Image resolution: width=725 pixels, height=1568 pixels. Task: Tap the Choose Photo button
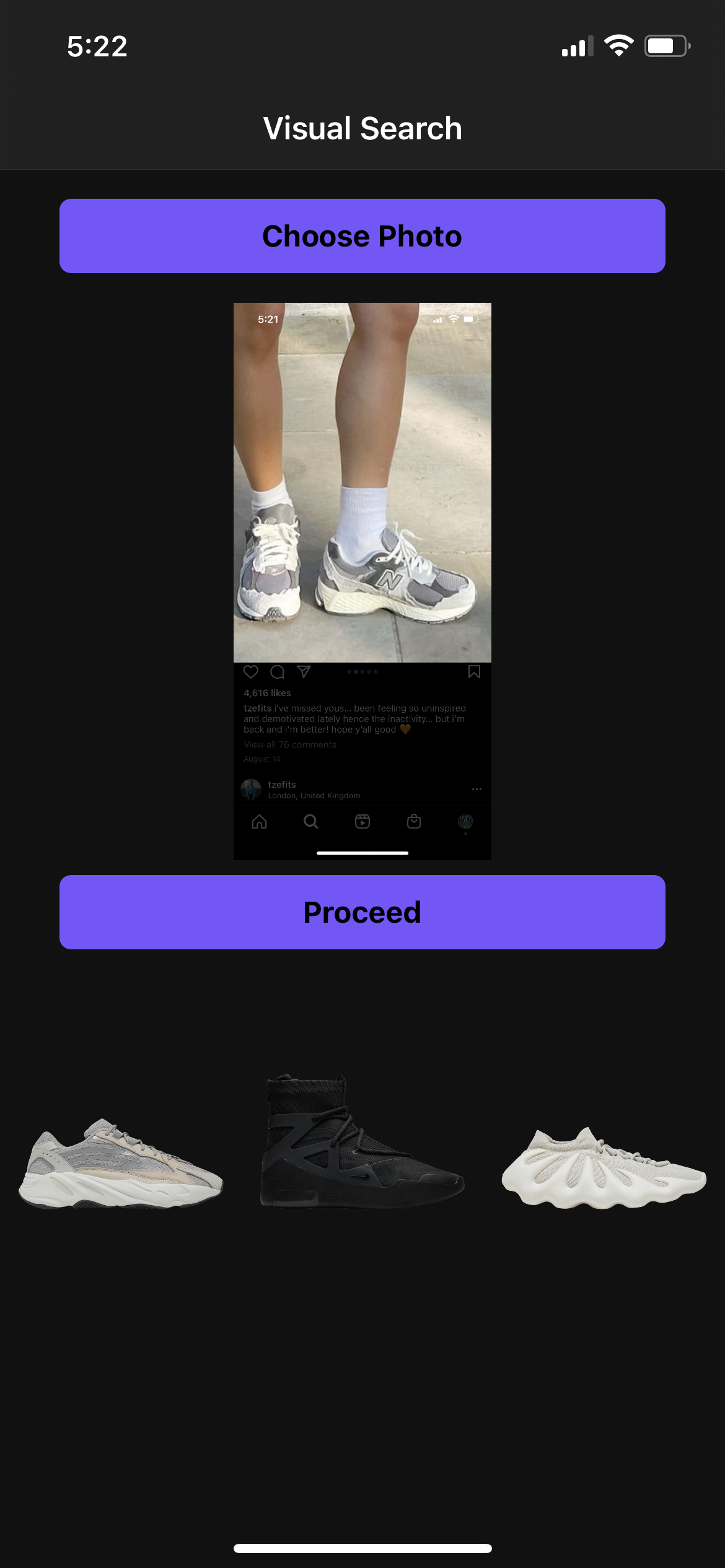pyautogui.click(x=362, y=236)
